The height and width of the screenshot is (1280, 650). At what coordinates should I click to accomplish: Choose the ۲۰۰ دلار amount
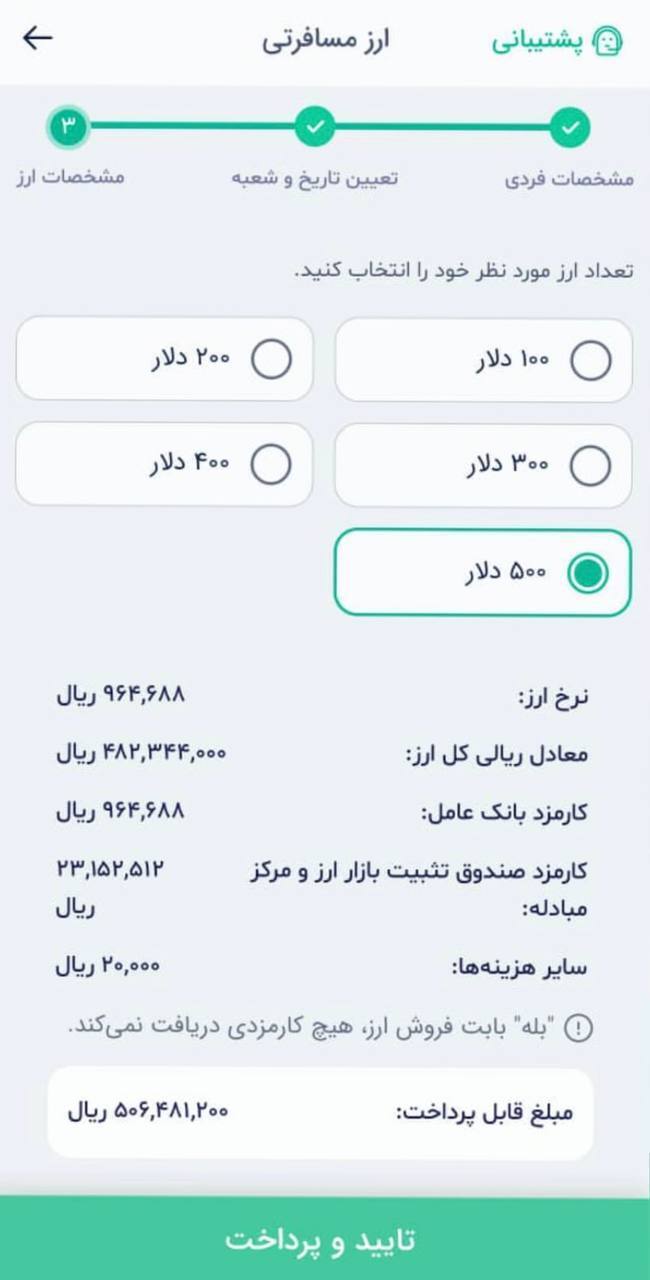[x=165, y=359]
